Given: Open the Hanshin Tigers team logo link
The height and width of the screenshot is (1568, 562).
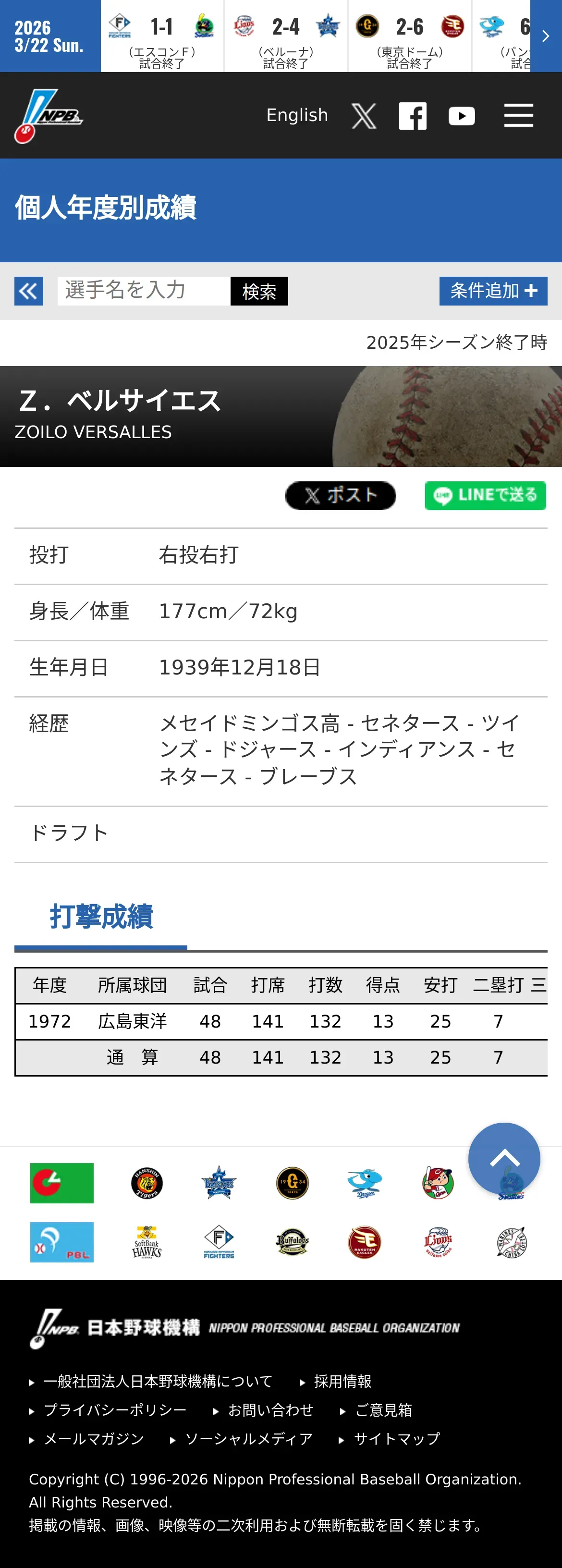Looking at the screenshot, I should pos(147,1183).
